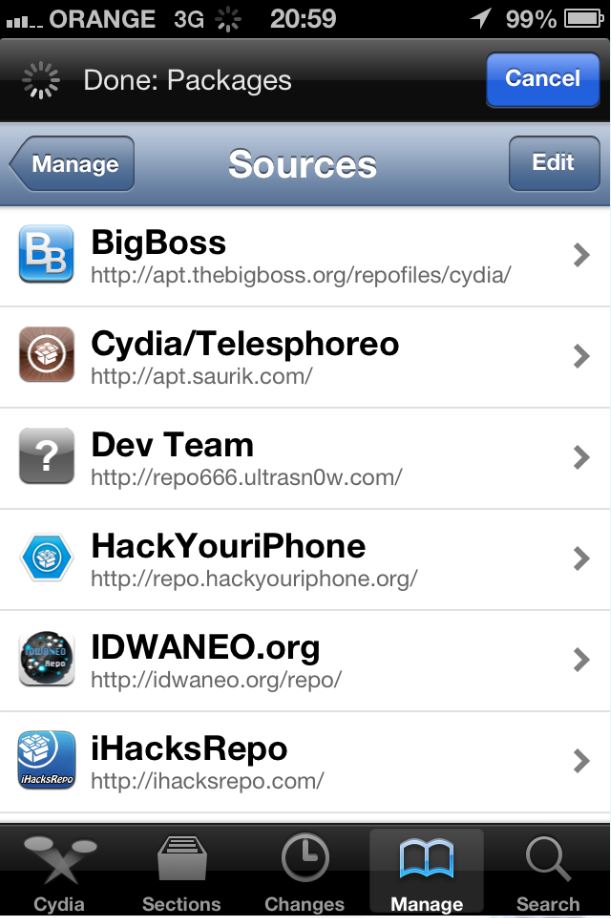Cancel the package refresh

coord(542,79)
